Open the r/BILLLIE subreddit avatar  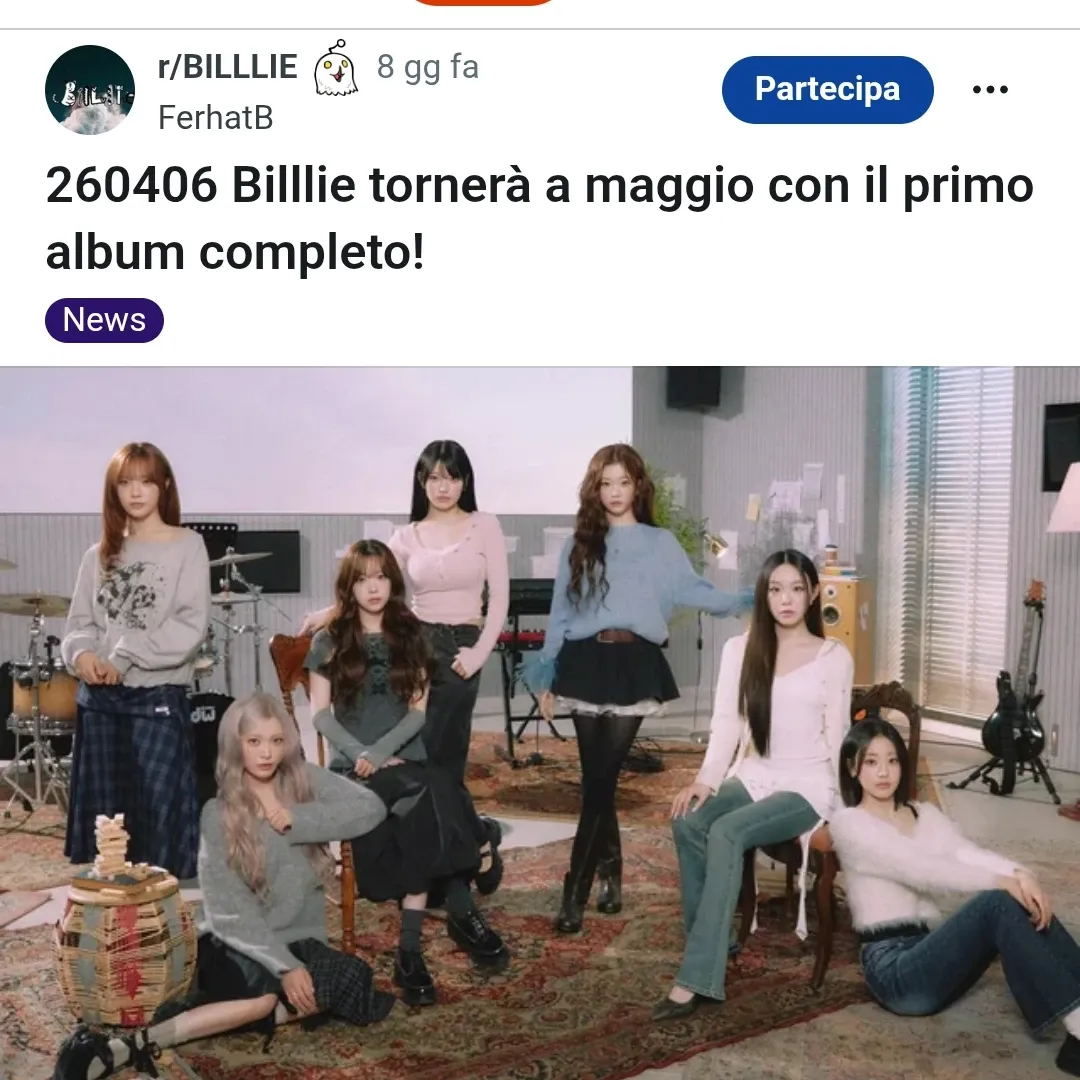coord(90,90)
